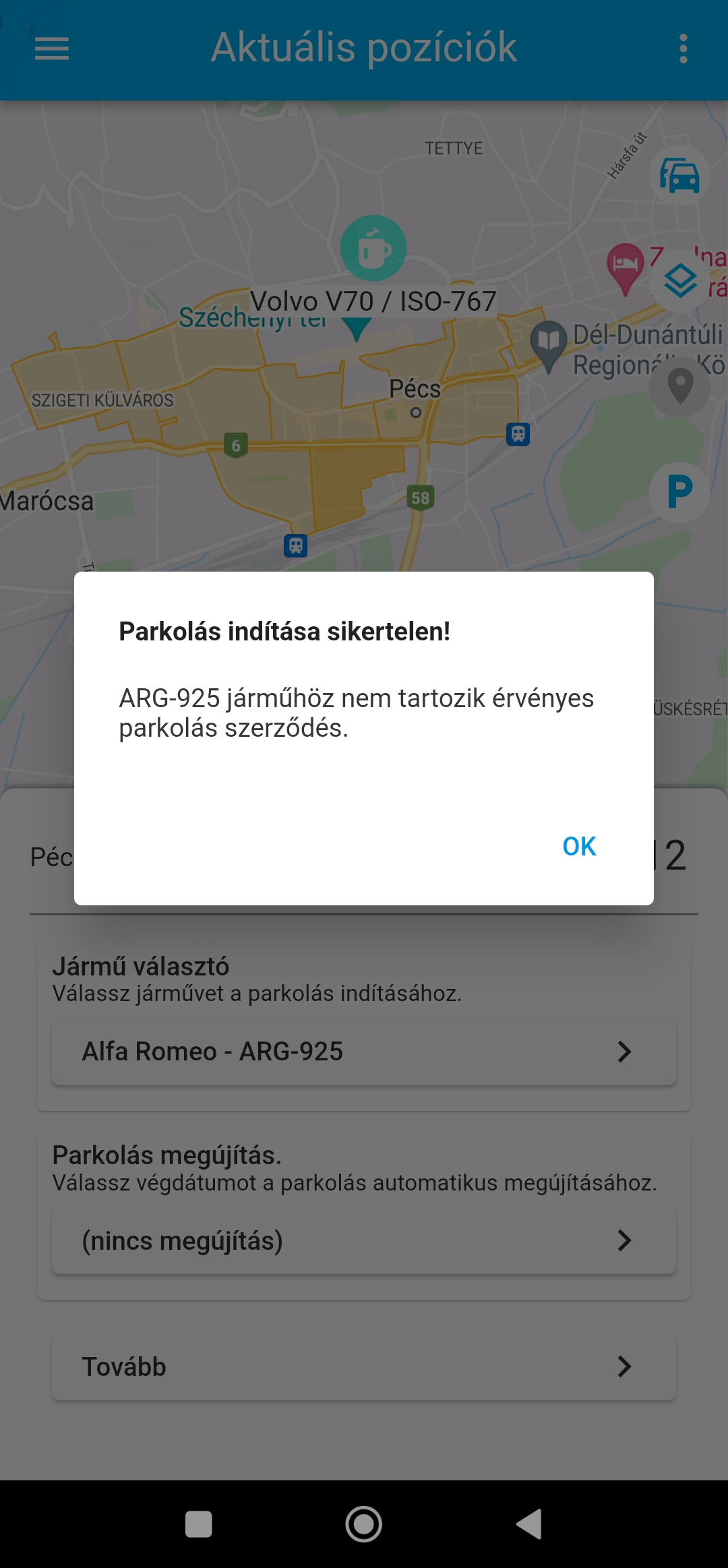
Task: Choose a renewal end date (nincs megújítás)
Action: [364, 1240]
